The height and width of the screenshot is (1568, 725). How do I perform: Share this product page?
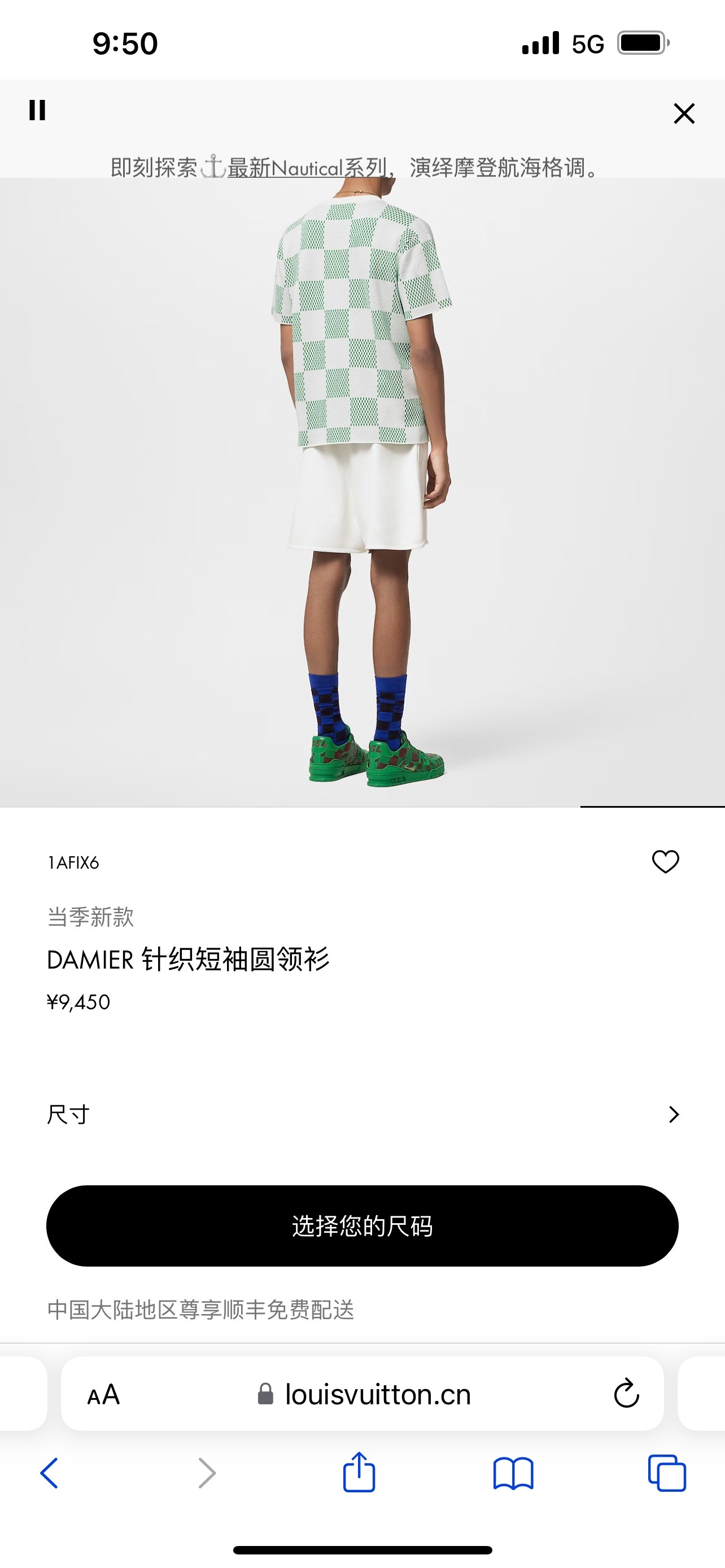(359, 1473)
